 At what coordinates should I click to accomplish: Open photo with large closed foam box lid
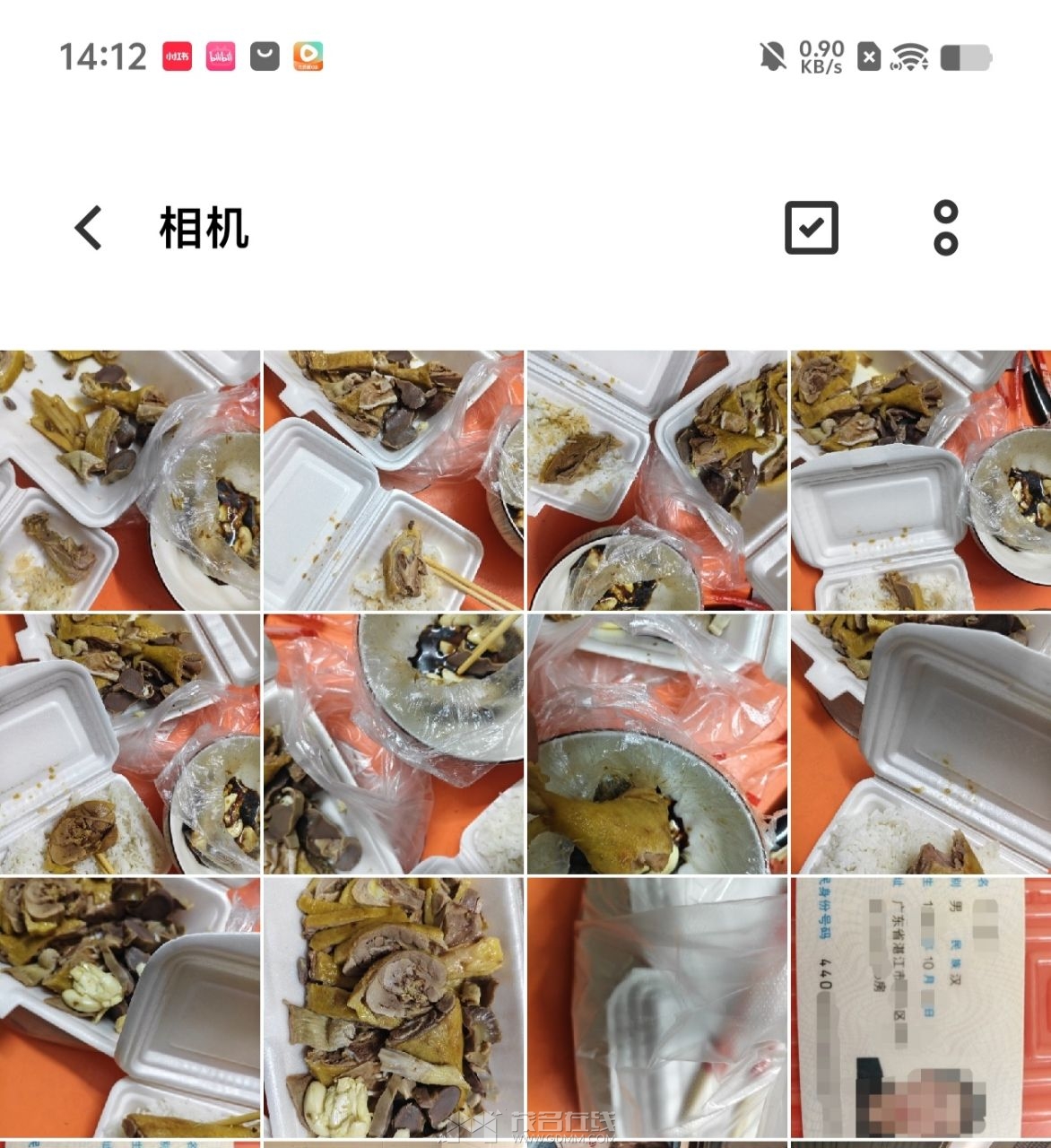click(920, 744)
